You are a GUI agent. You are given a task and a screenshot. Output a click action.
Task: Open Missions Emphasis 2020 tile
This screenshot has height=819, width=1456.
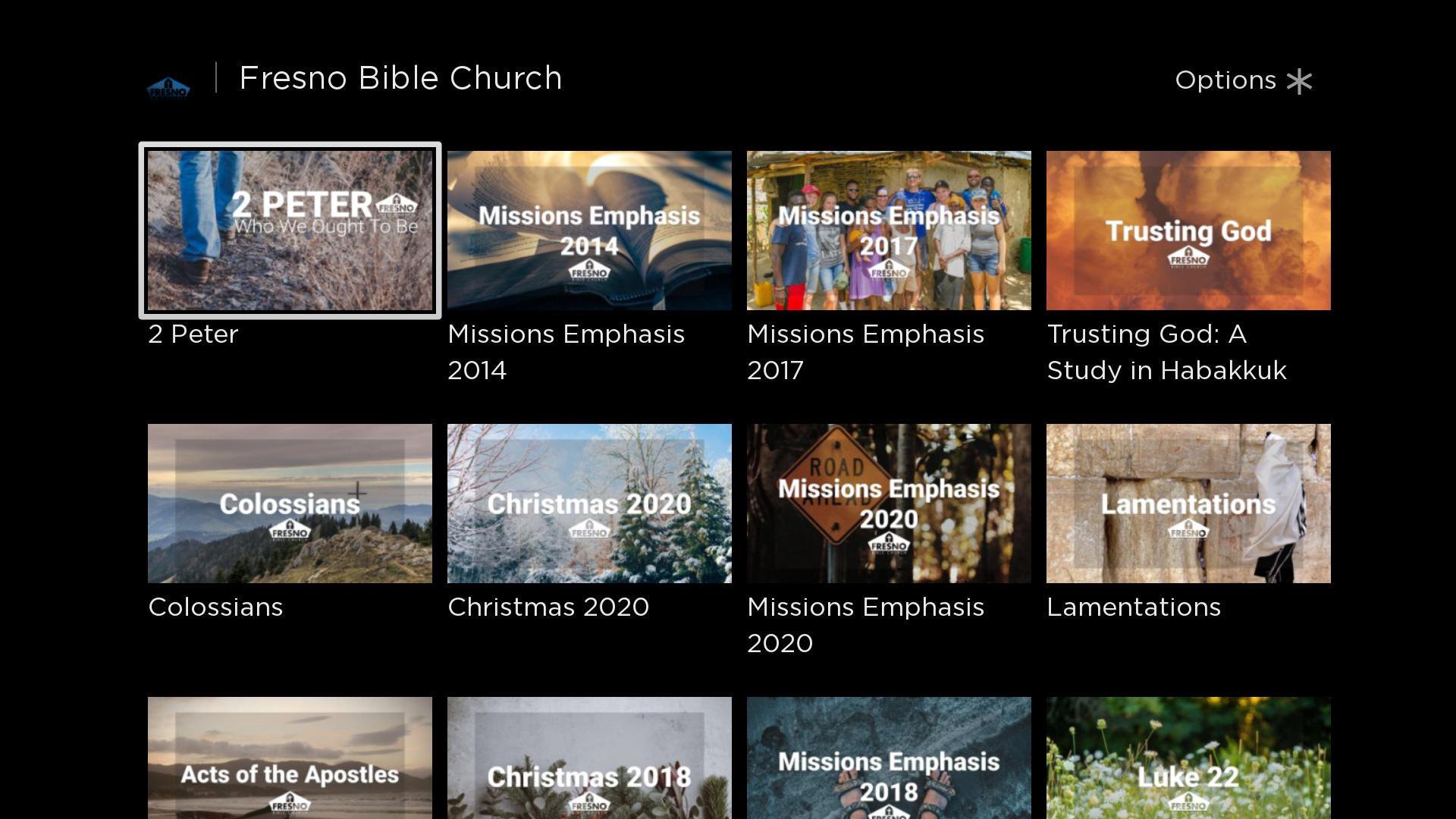coord(889,504)
